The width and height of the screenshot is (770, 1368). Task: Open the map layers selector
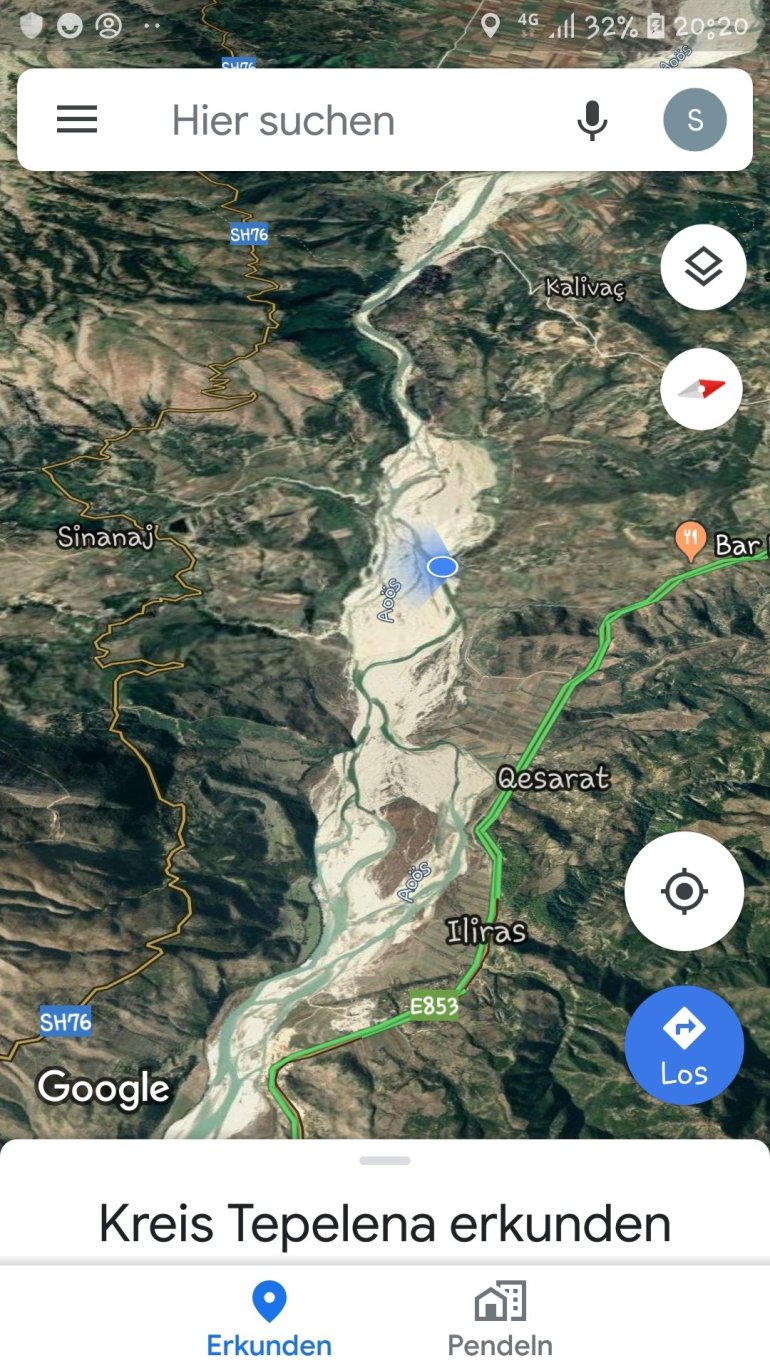pos(703,267)
